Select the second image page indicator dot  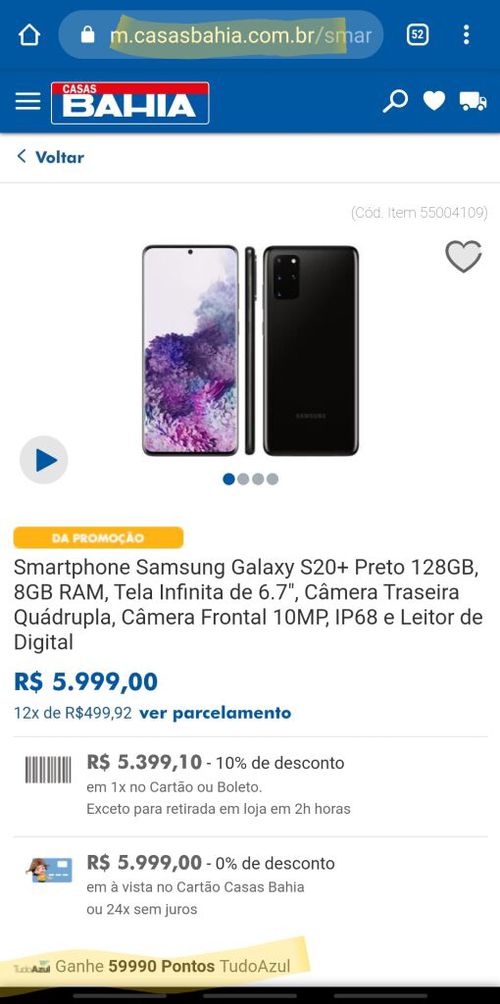click(x=243, y=479)
